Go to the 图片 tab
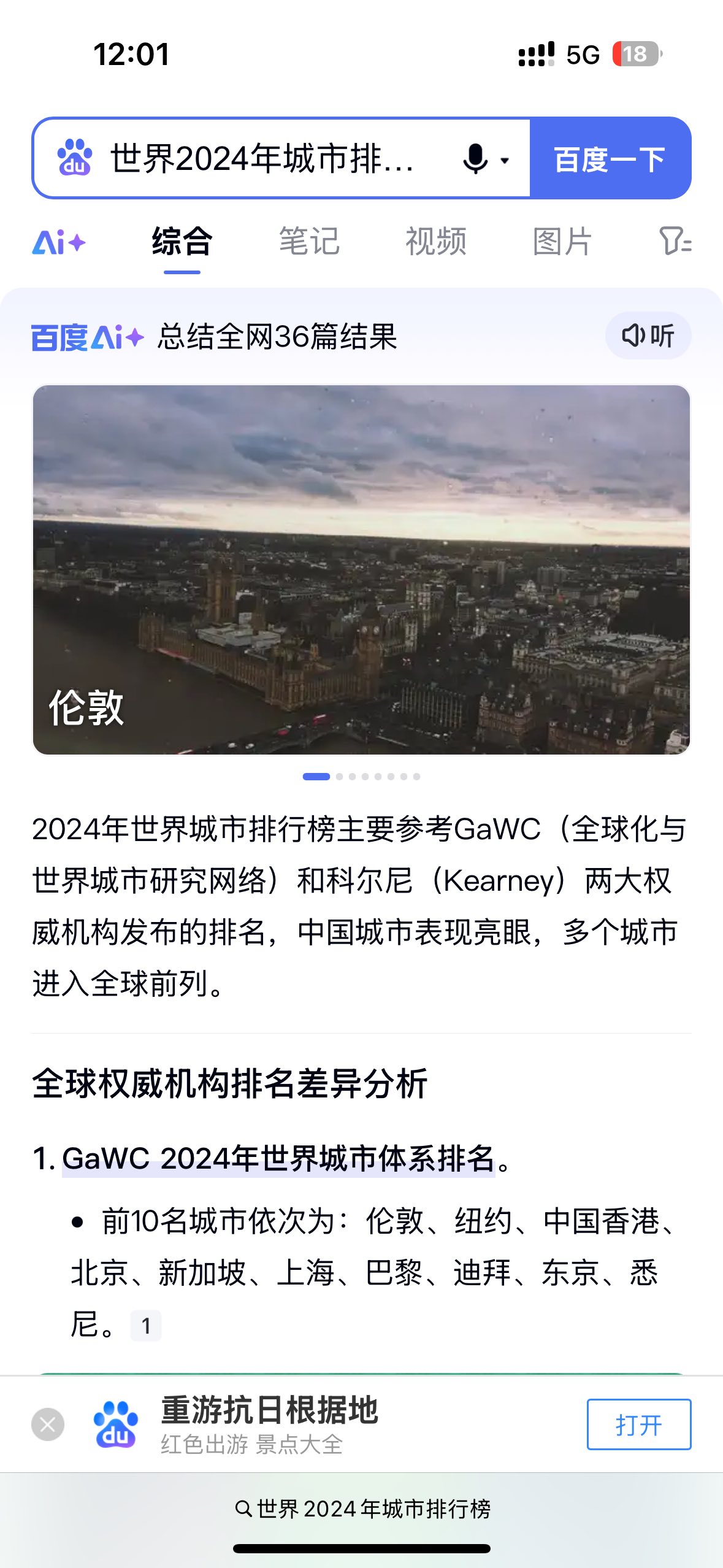723x1568 pixels. 562,241
